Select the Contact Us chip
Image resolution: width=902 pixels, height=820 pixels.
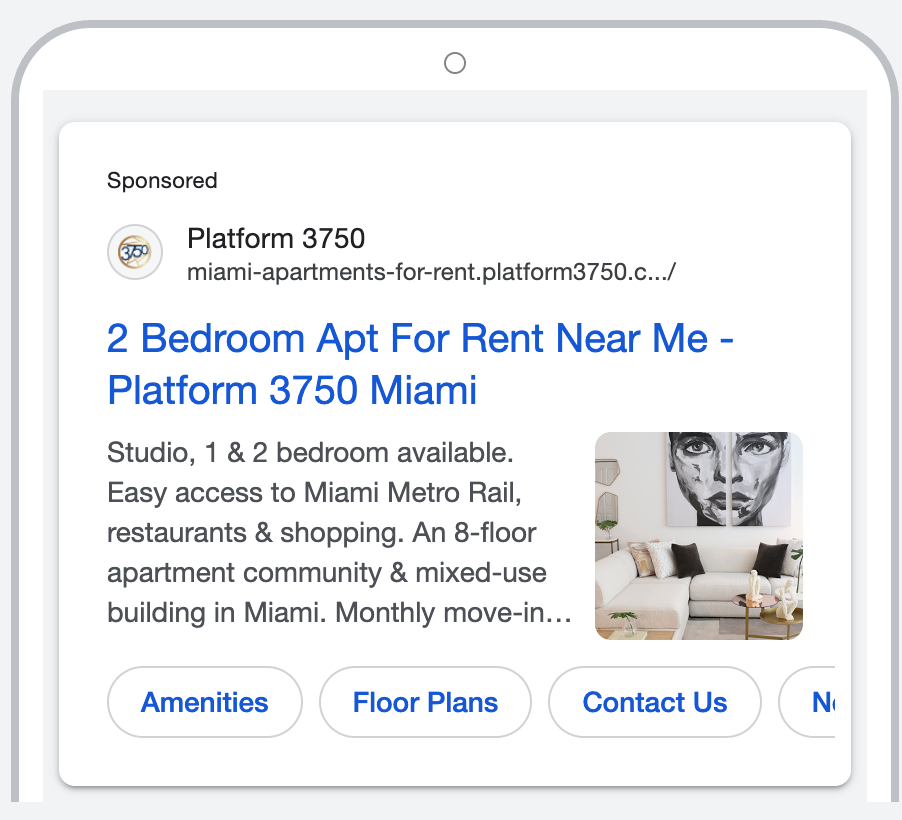coord(655,702)
